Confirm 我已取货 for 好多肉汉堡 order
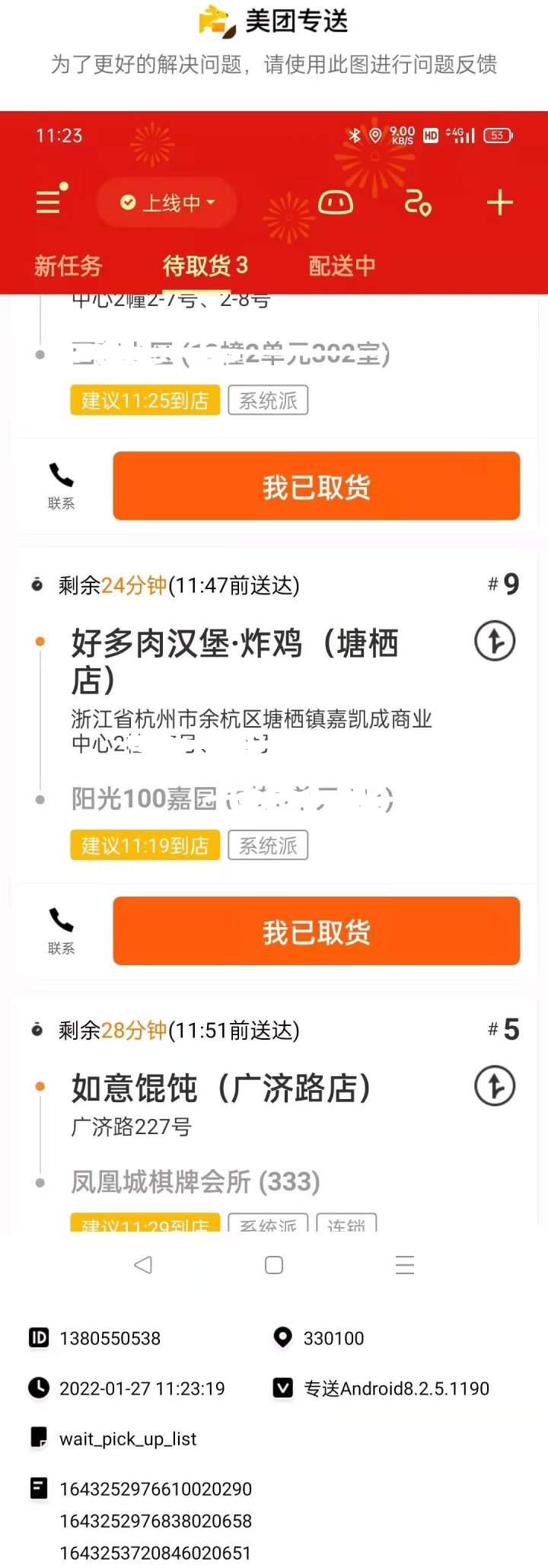 pyautogui.click(x=316, y=932)
